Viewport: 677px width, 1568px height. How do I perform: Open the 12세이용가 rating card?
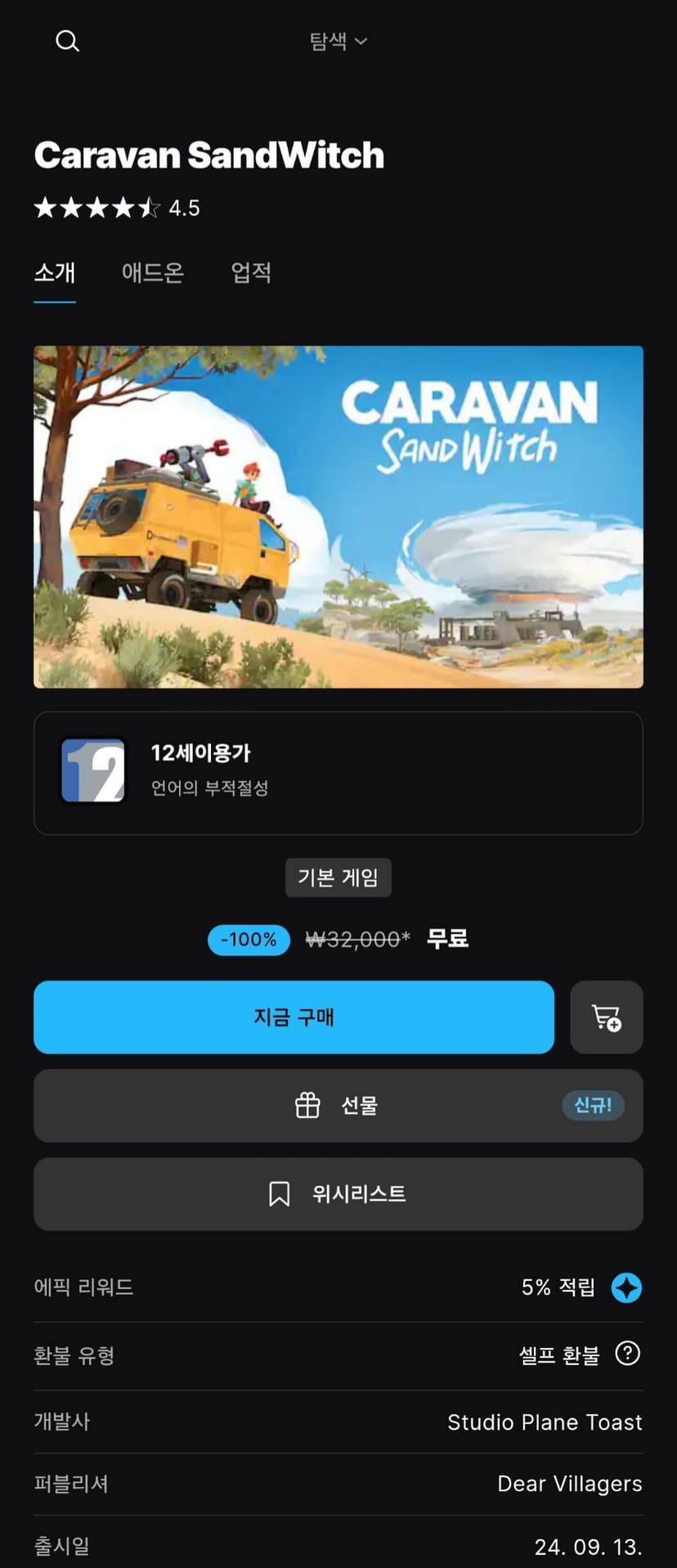(x=338, y=773)
